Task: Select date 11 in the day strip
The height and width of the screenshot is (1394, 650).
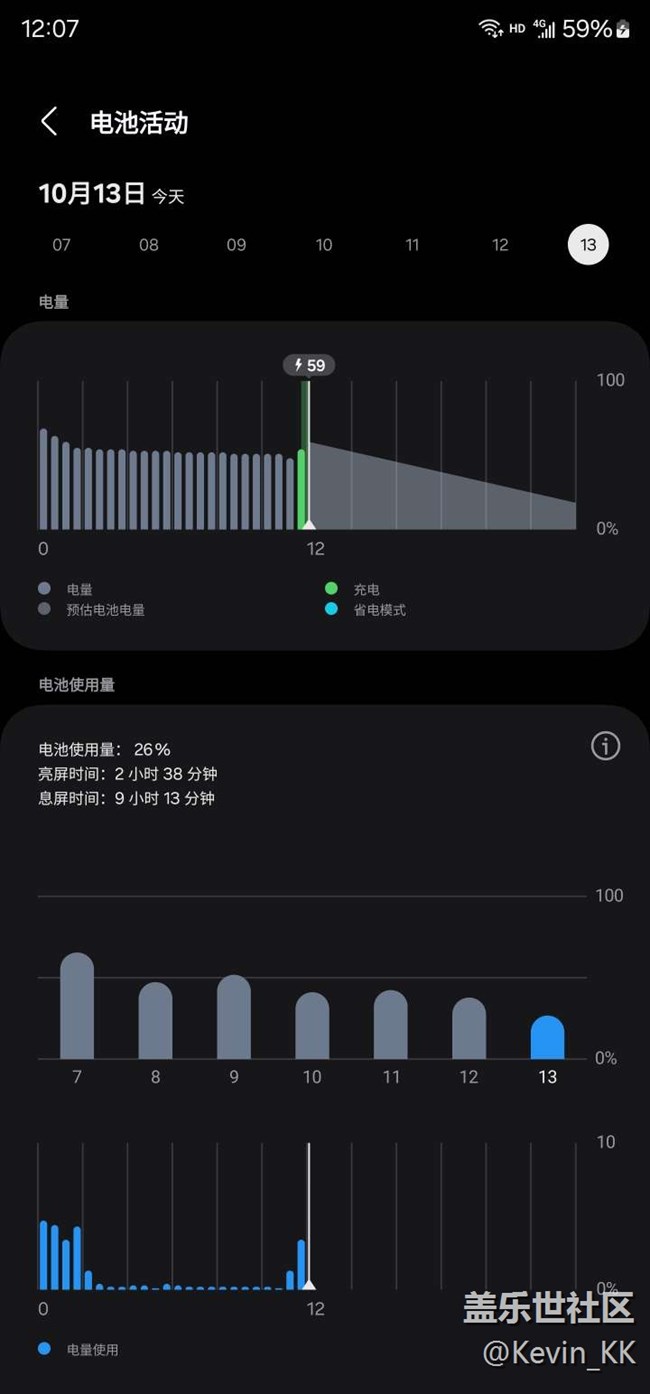Action: 412,245
